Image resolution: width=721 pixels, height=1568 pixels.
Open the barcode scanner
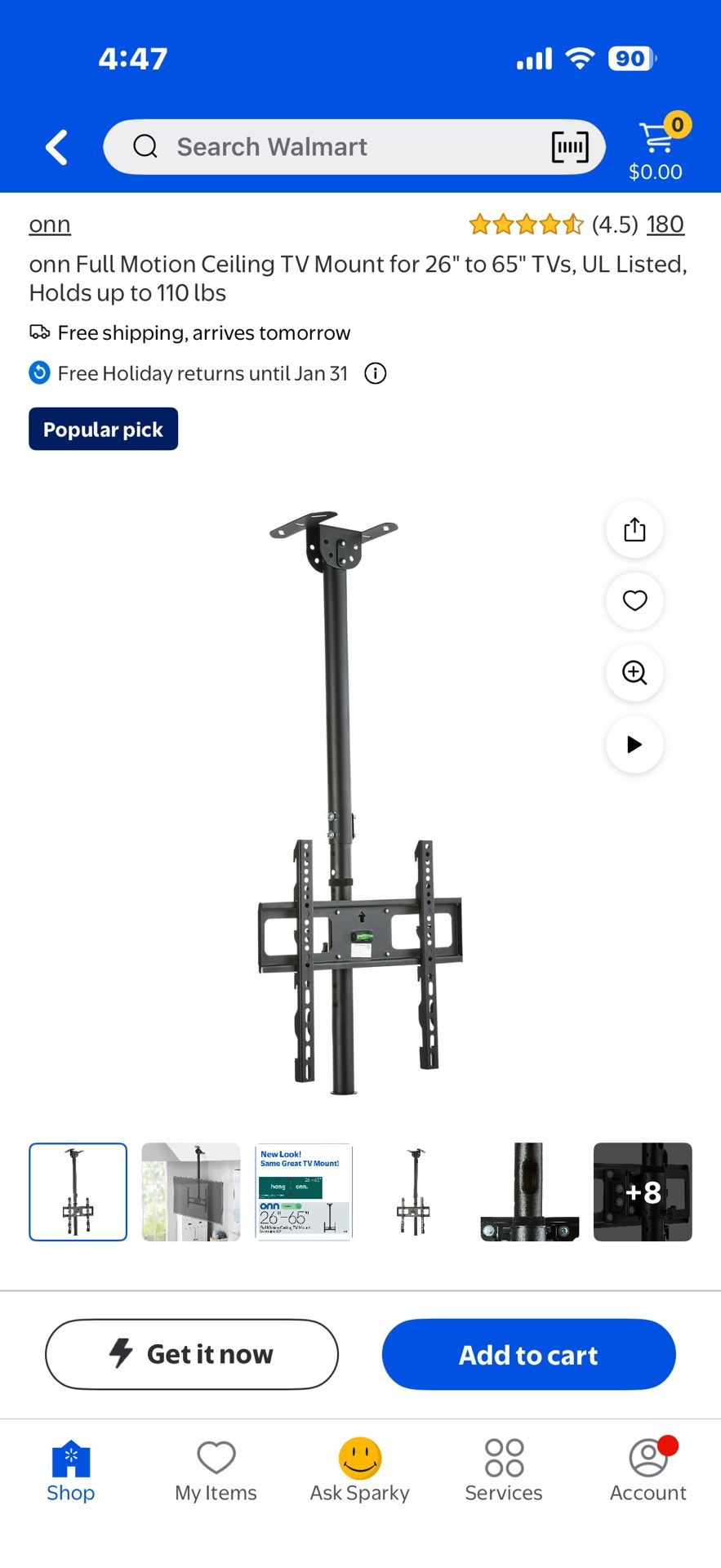(x=569, y=147)
